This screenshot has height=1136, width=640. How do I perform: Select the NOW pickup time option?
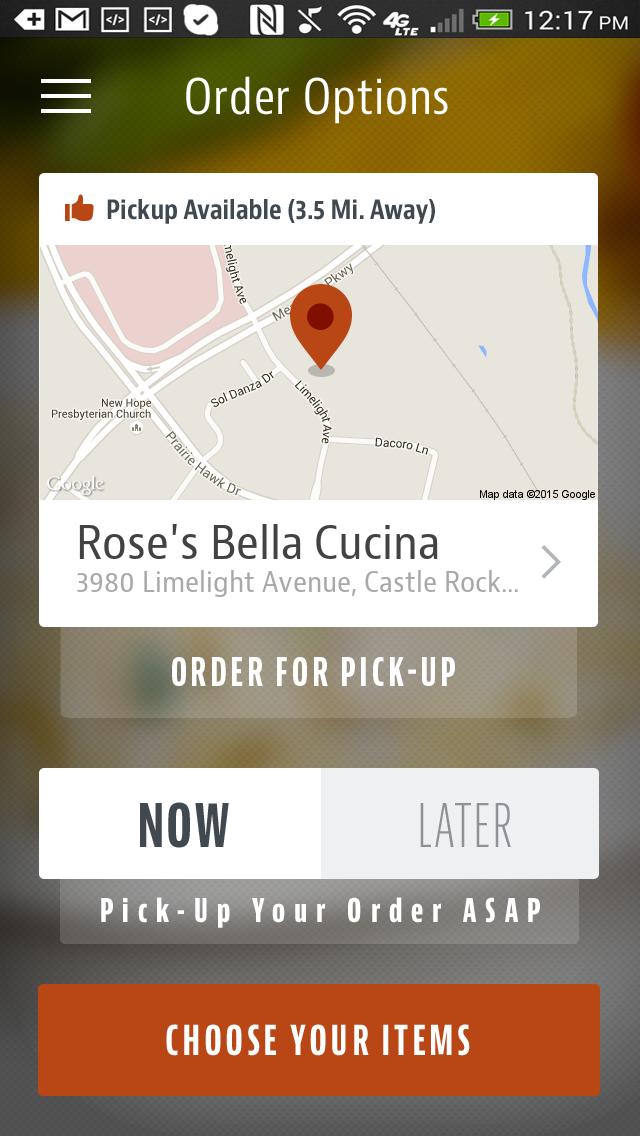coord(181,824)
